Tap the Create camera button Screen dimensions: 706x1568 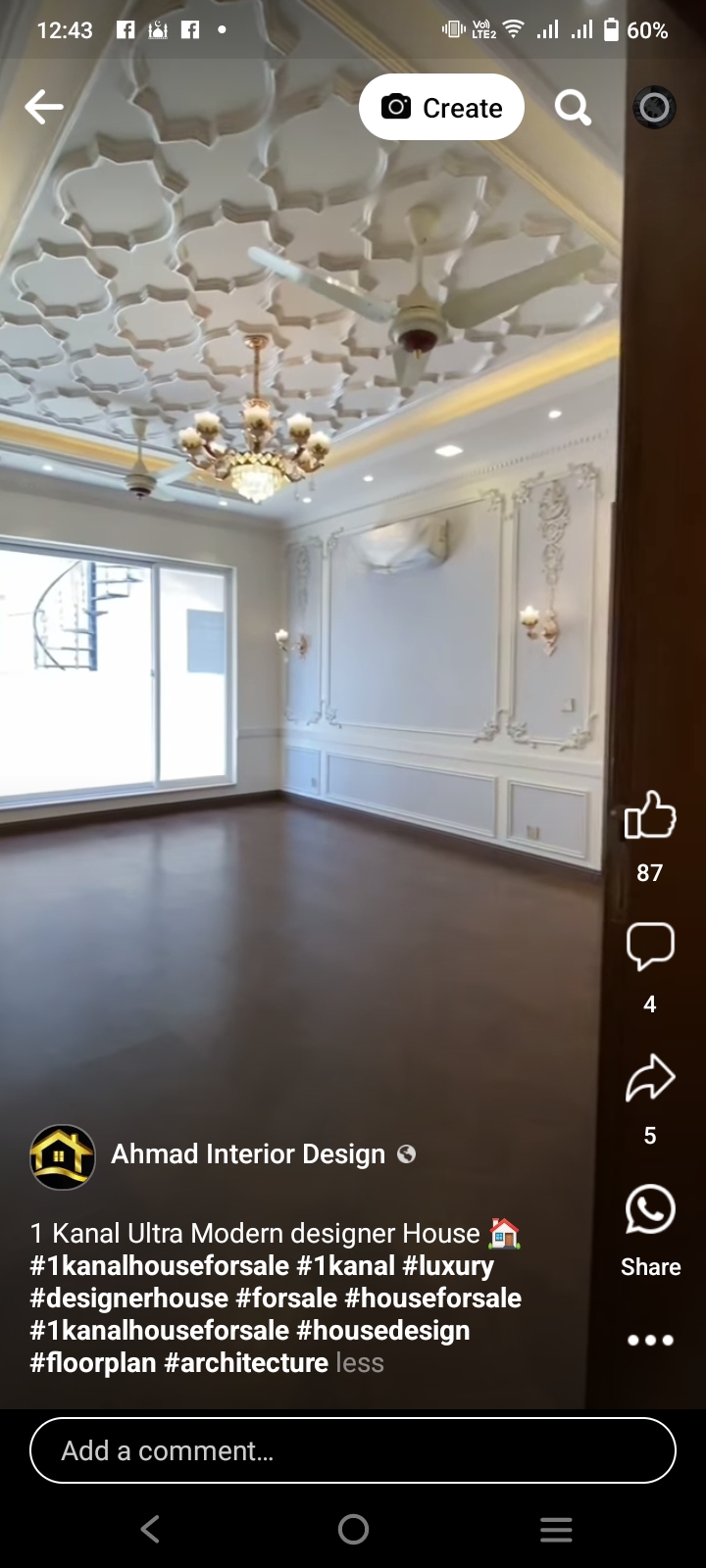441,107
